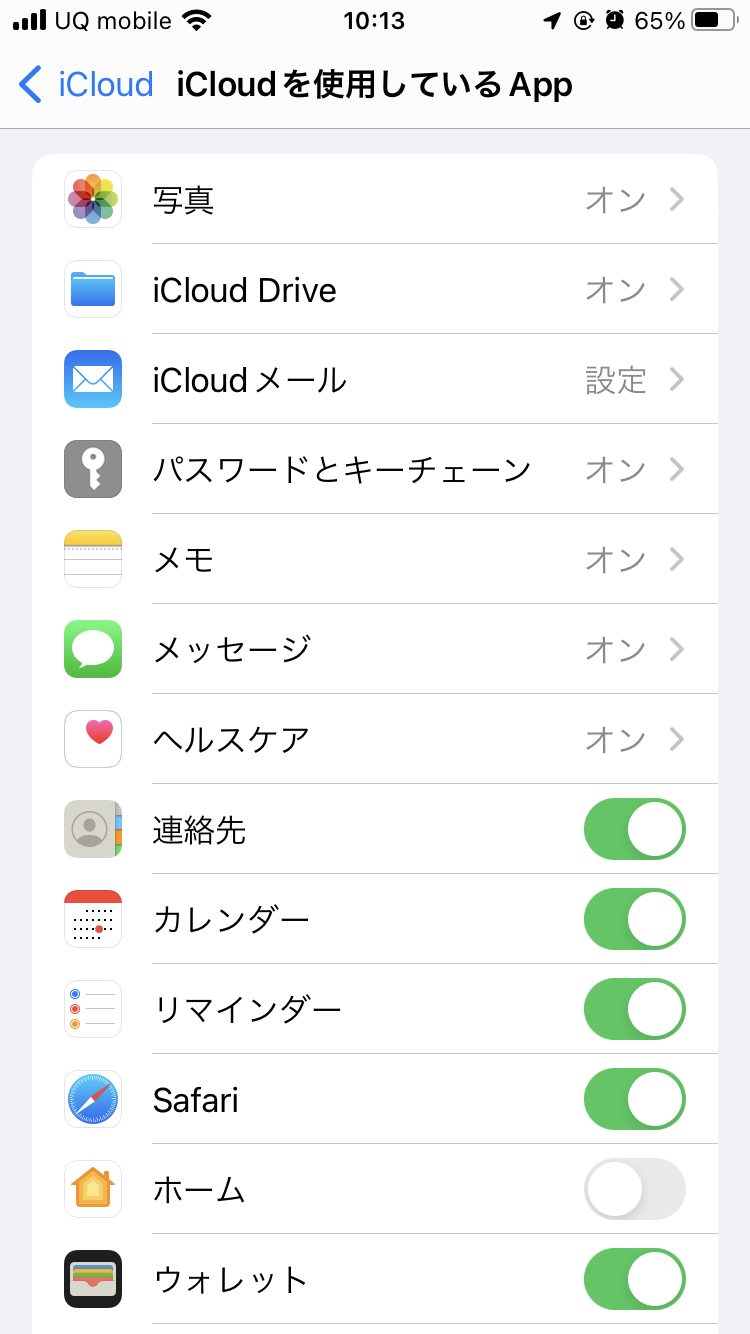Screen dimensions: 750x1334
Task: Enable ホーム iCloud sync
Action: tap(634, 1189)
